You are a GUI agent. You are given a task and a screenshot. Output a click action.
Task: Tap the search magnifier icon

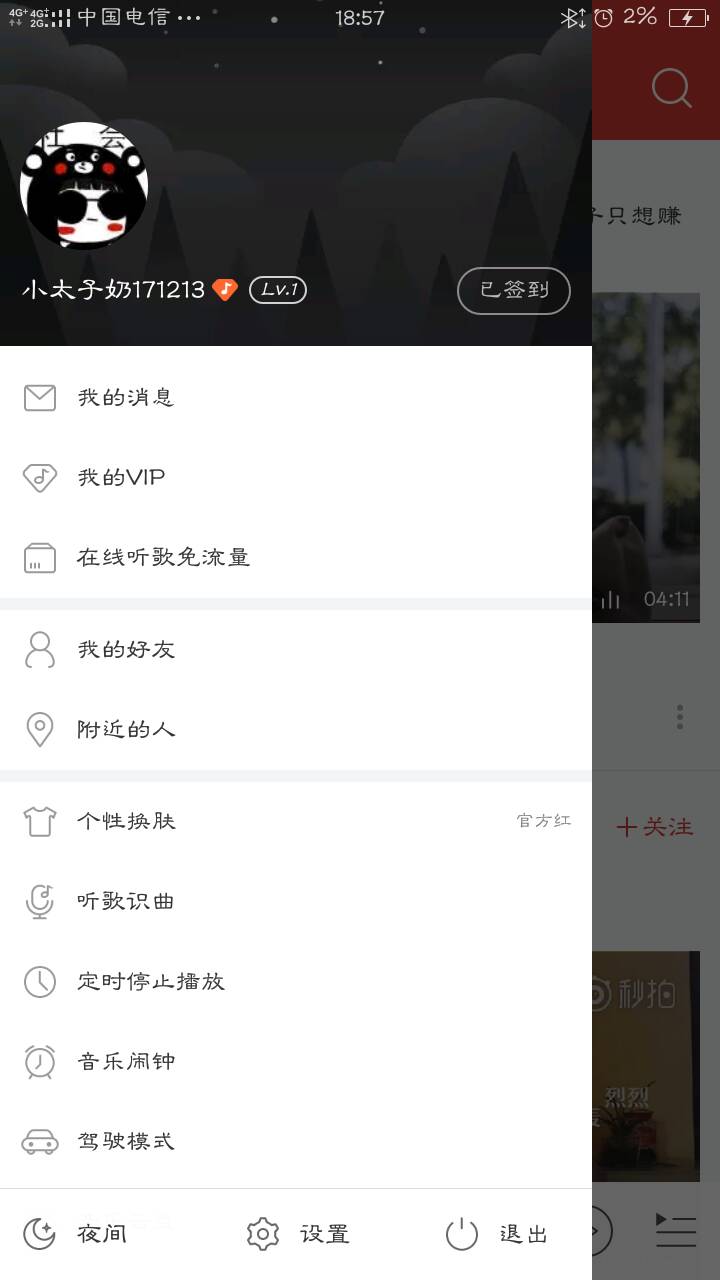[x=672, y=88]
